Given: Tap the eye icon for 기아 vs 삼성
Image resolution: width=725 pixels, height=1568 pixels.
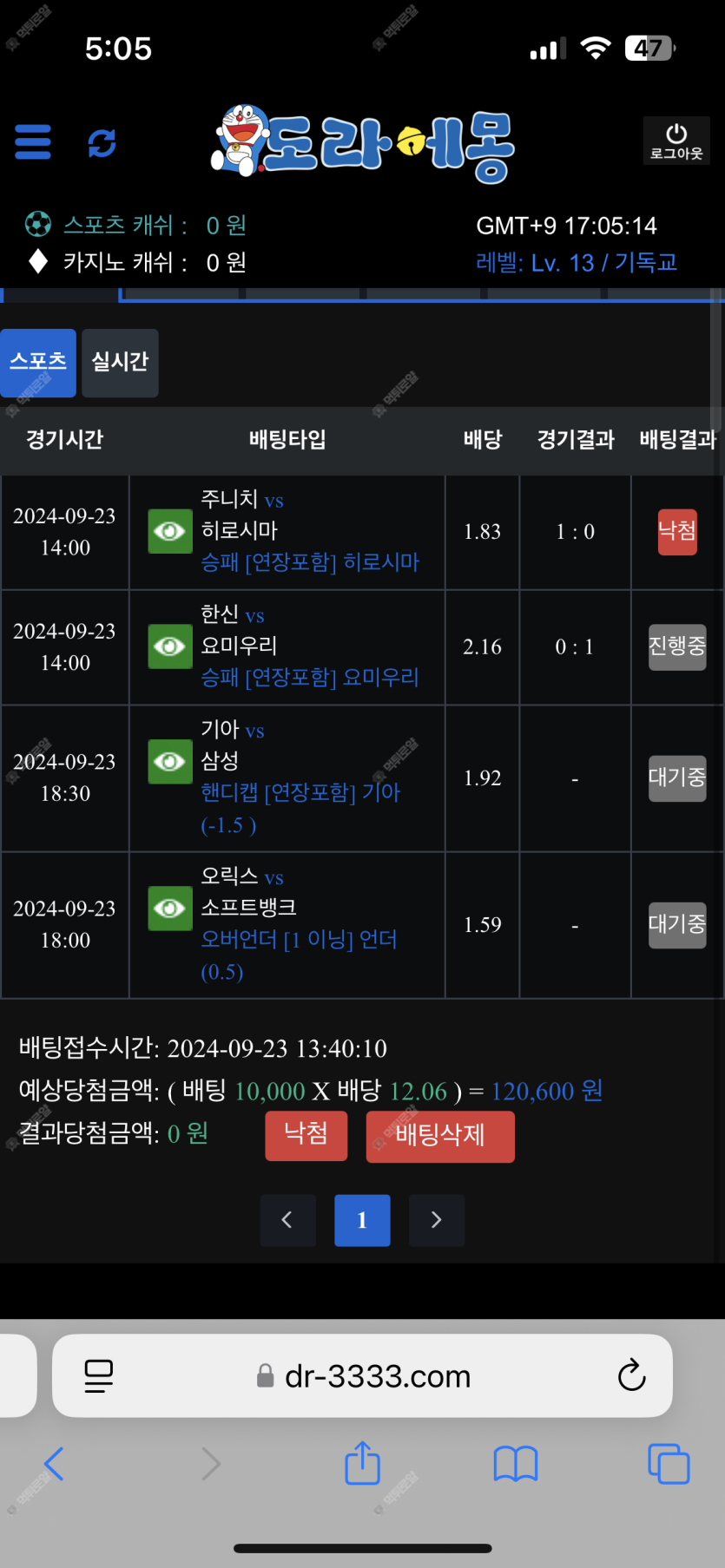Looking at the screenshot, I should pos(170,762).
